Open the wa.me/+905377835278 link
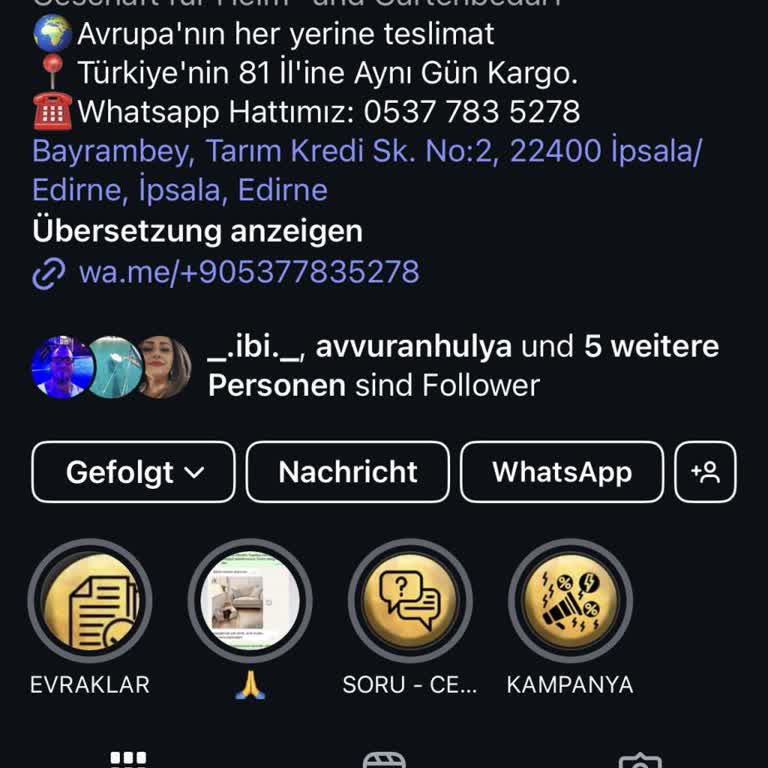This screenshot has width=768, height=768. point(248,272)
